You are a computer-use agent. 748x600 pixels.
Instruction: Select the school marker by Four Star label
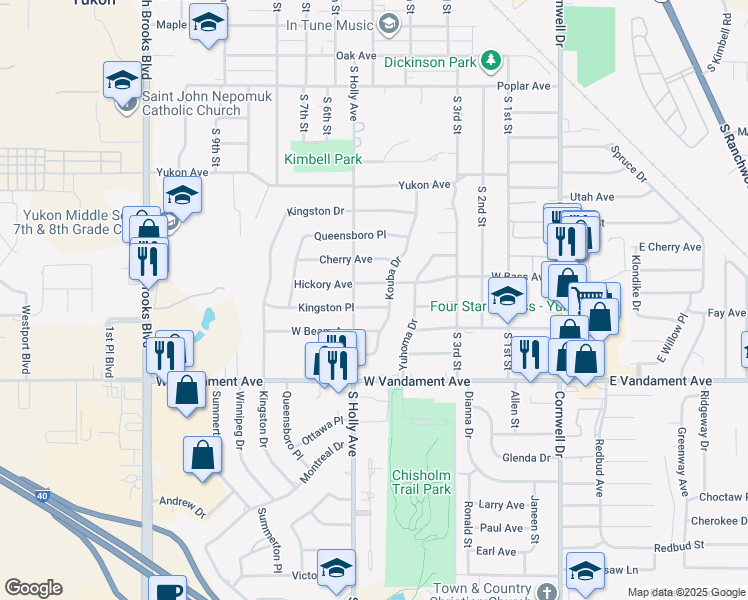coord(508,294)
